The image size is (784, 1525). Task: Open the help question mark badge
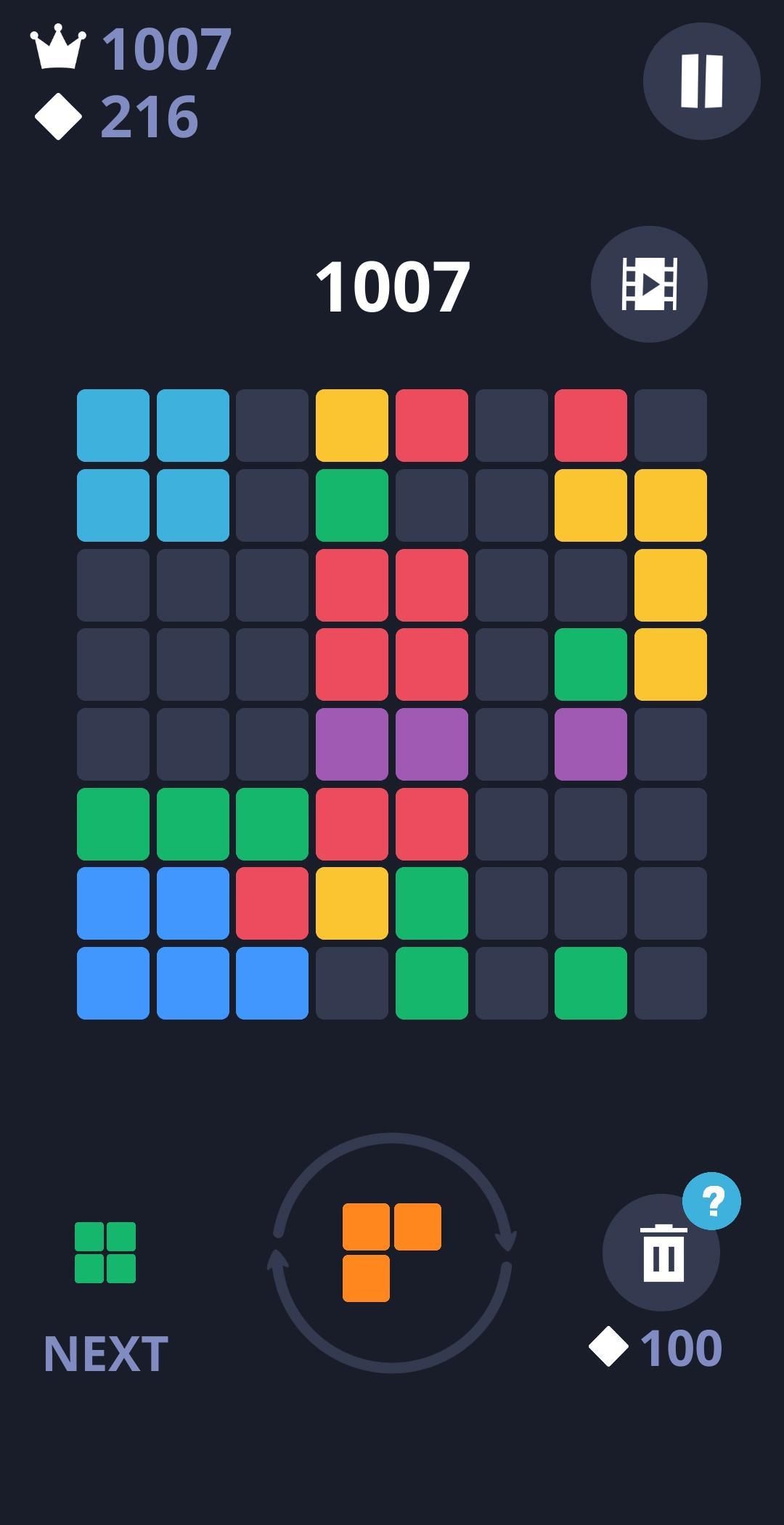click(x=711, y=1201)
